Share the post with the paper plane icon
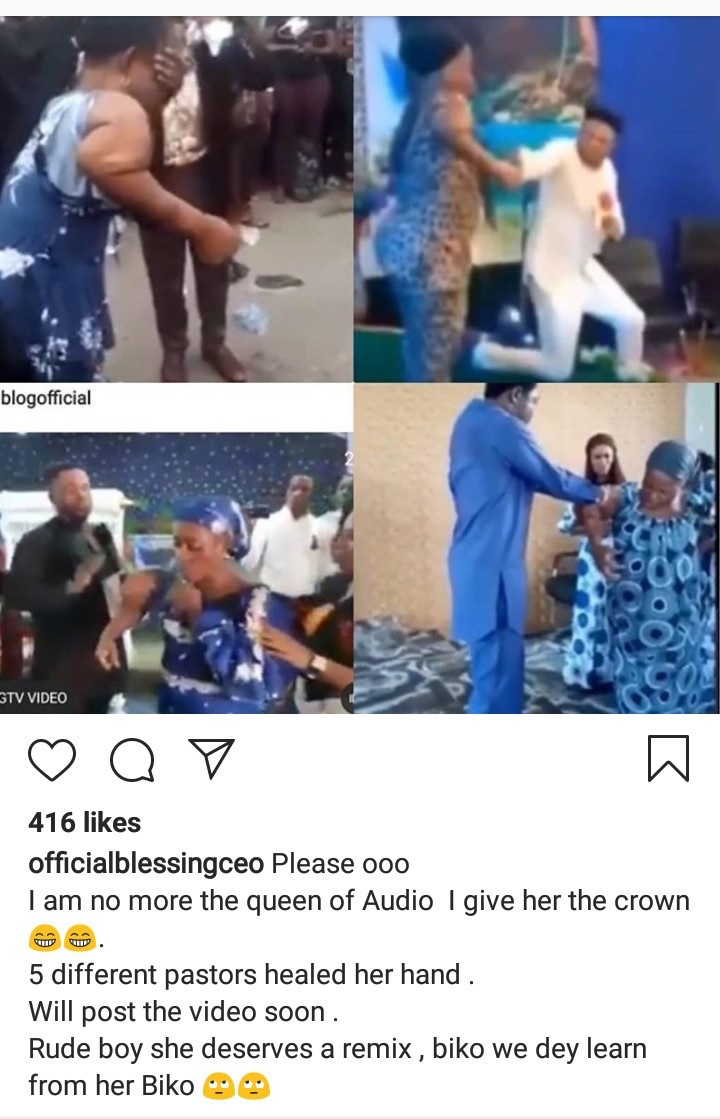Viewport: 720px width, 1119px height. 211,759
